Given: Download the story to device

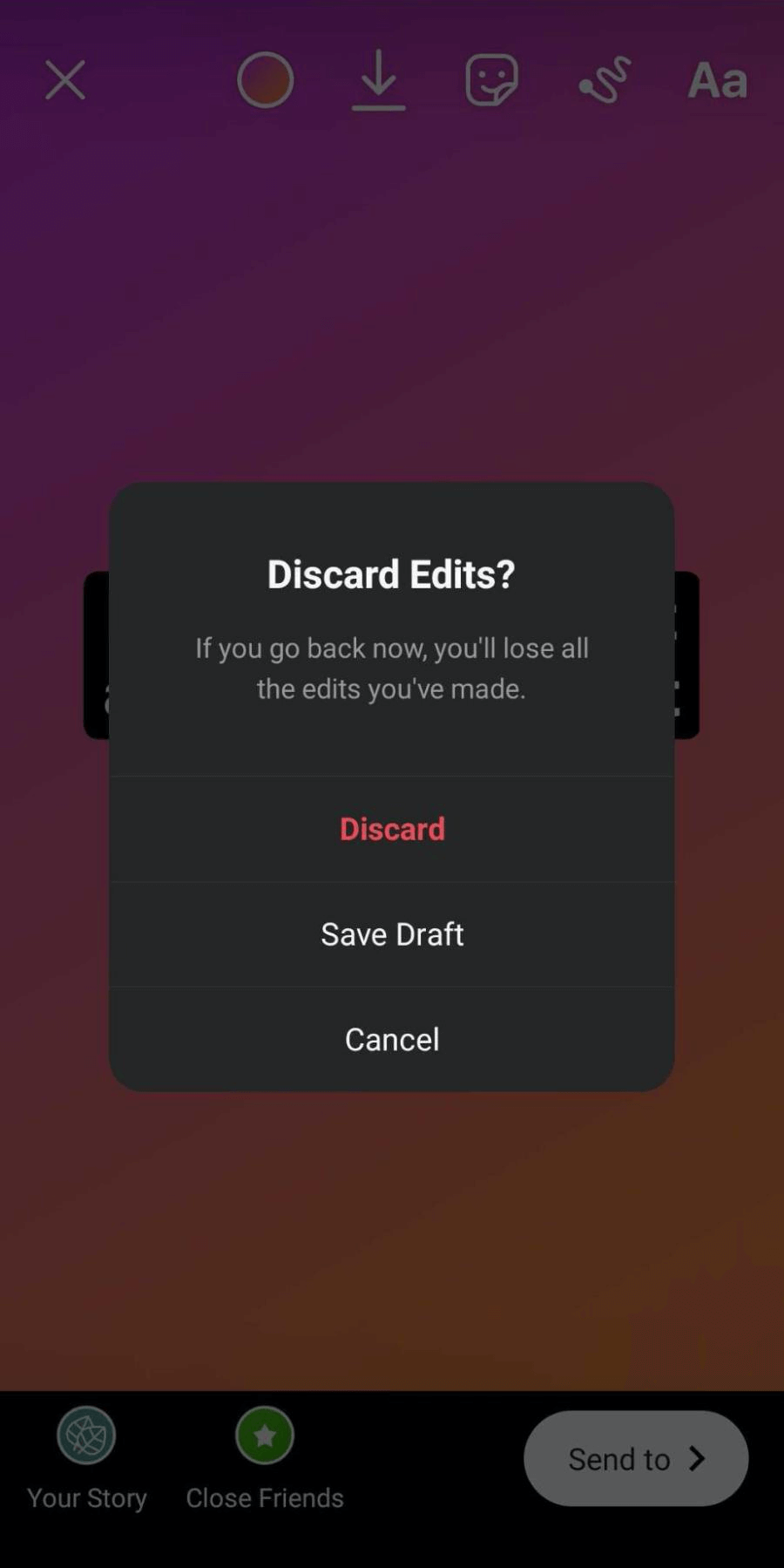Looking at the screenshot, I should tap(378, 80).
